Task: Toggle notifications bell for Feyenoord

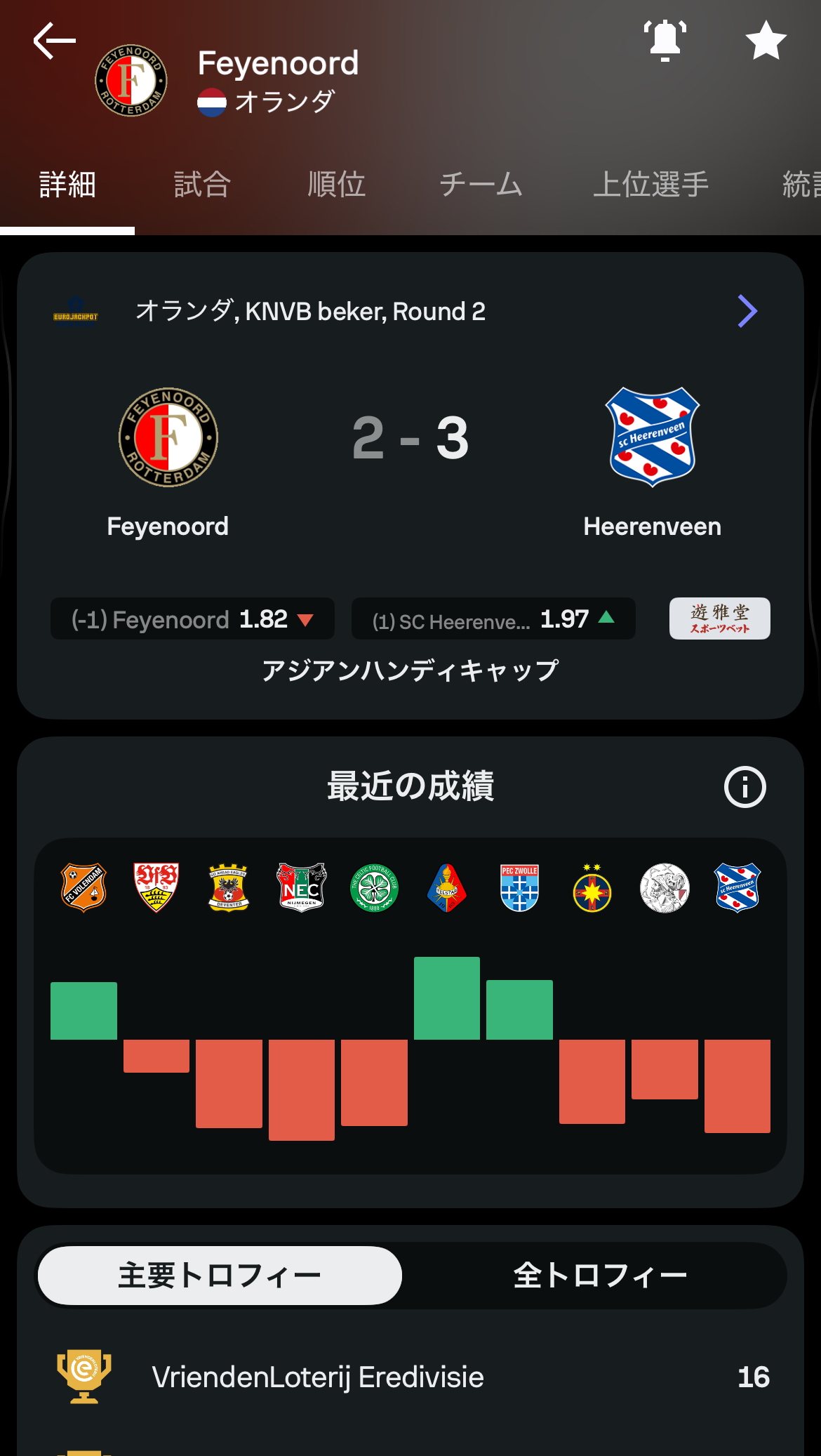Action: pyautogui.click(x=665, y=40)
